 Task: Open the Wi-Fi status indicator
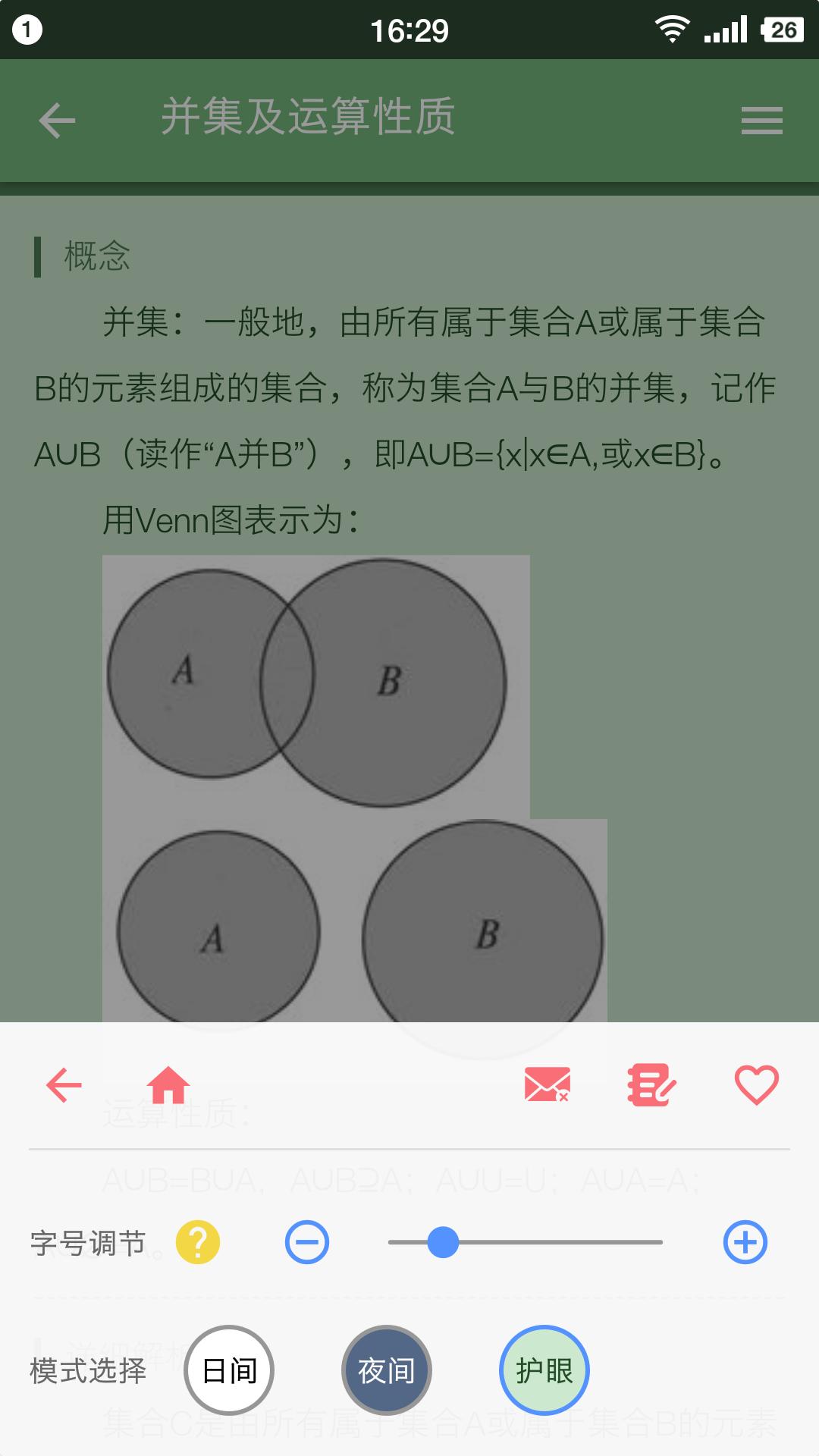click(674, 29)
